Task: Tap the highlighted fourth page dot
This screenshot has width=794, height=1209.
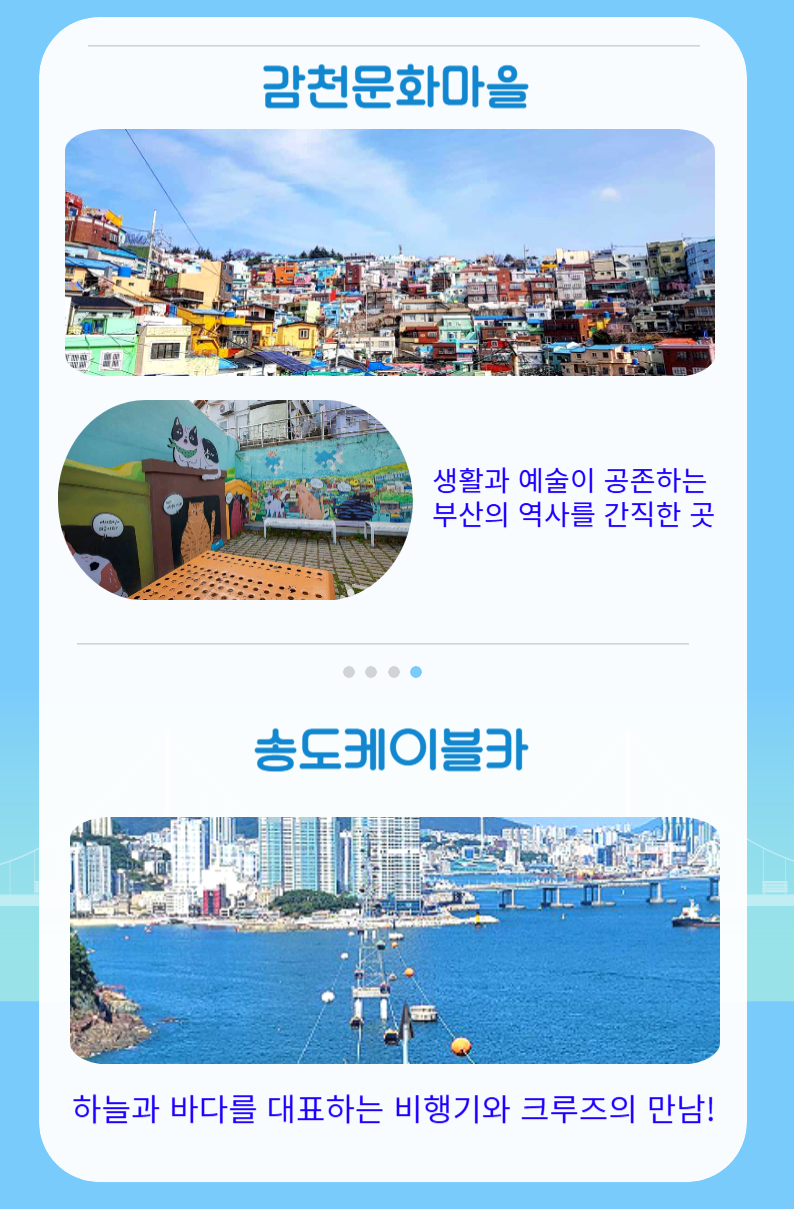Action: [416, 672]
